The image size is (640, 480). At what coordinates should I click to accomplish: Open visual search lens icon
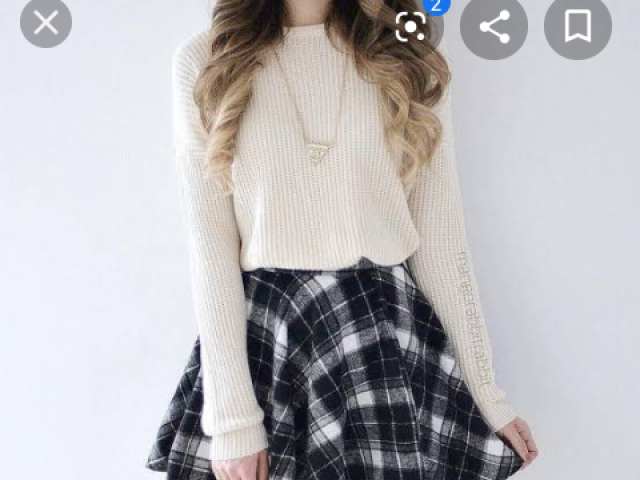(x=410, y=25)
